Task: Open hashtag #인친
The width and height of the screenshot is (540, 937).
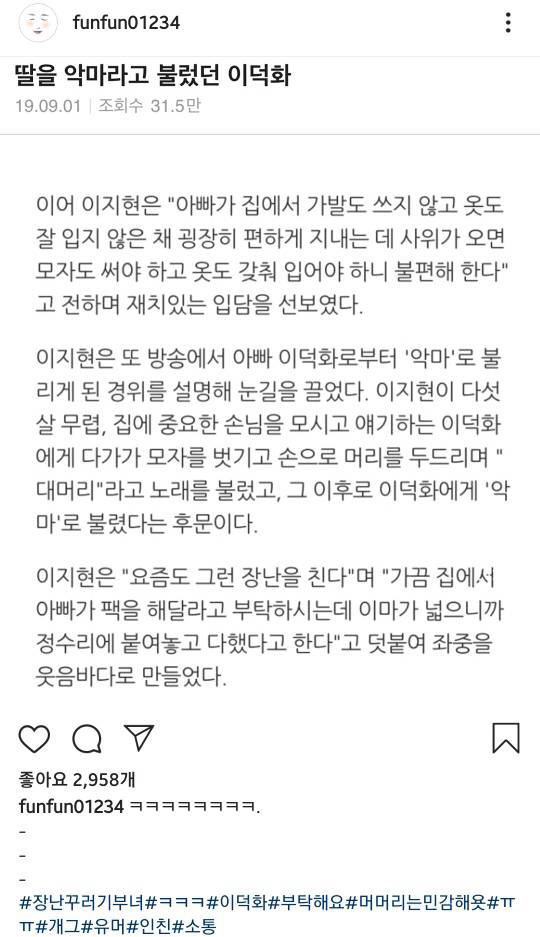Action: 149,926
